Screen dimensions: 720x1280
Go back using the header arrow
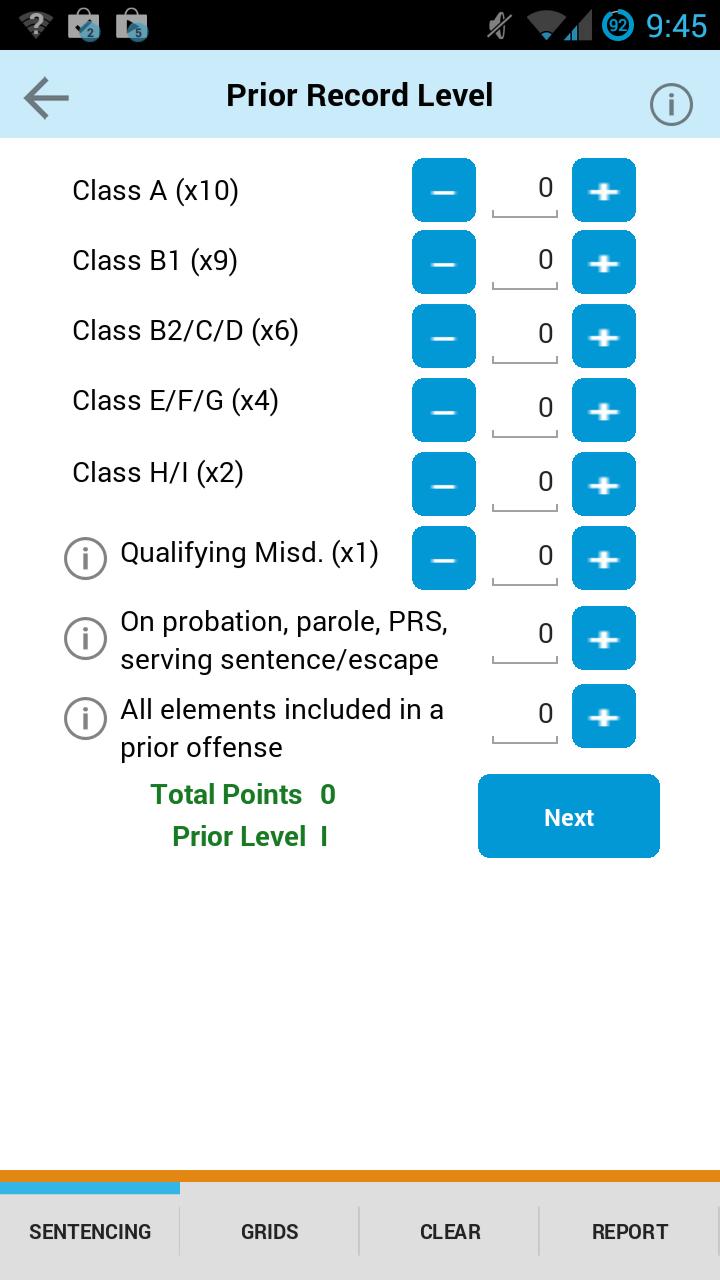tap(46, 97)
